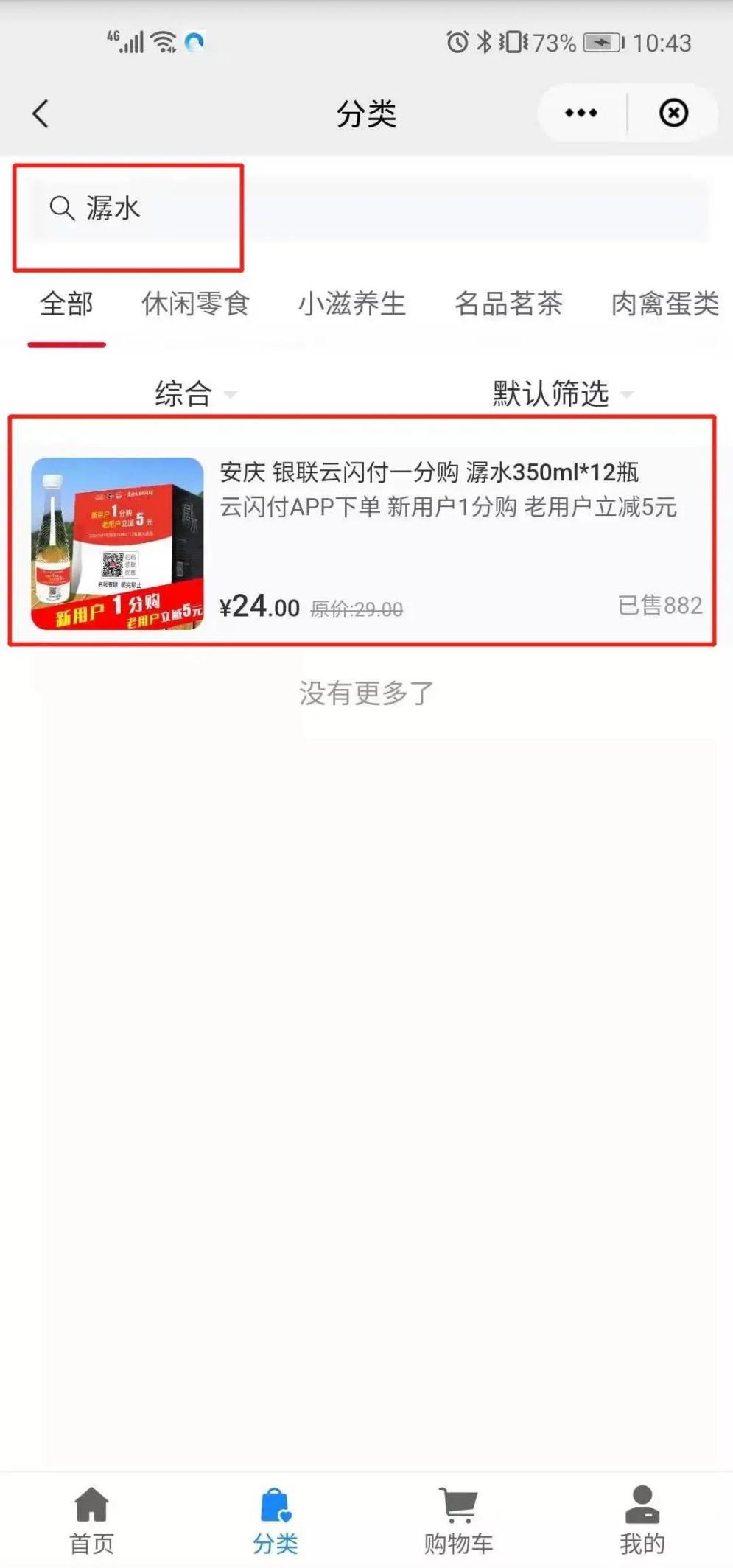
Task: Open the 我的 profile tab
Action: click(x=642, y=1520)
